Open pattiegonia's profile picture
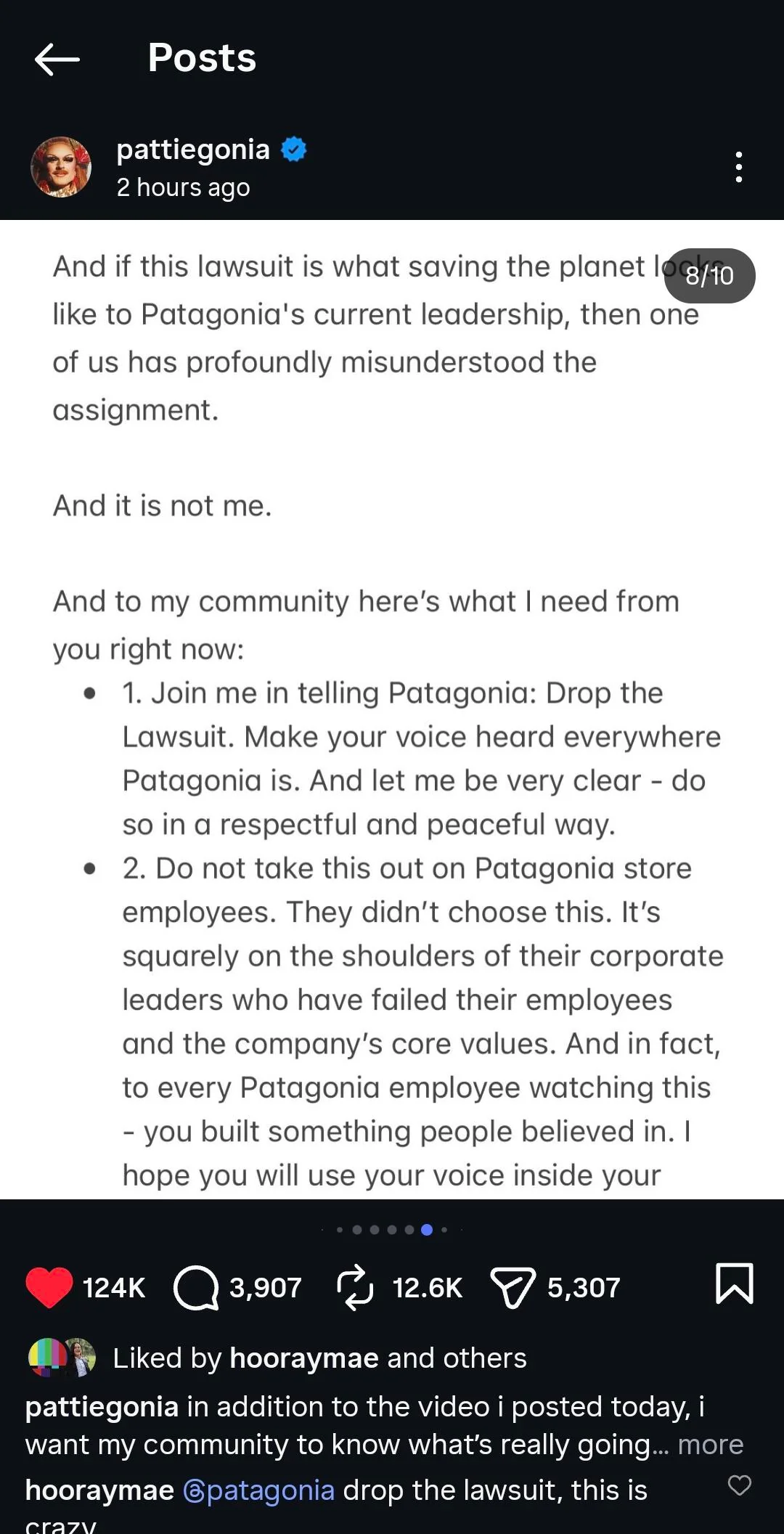The width and height of the screenshot is (784, 1534). (x=61, y=167)
